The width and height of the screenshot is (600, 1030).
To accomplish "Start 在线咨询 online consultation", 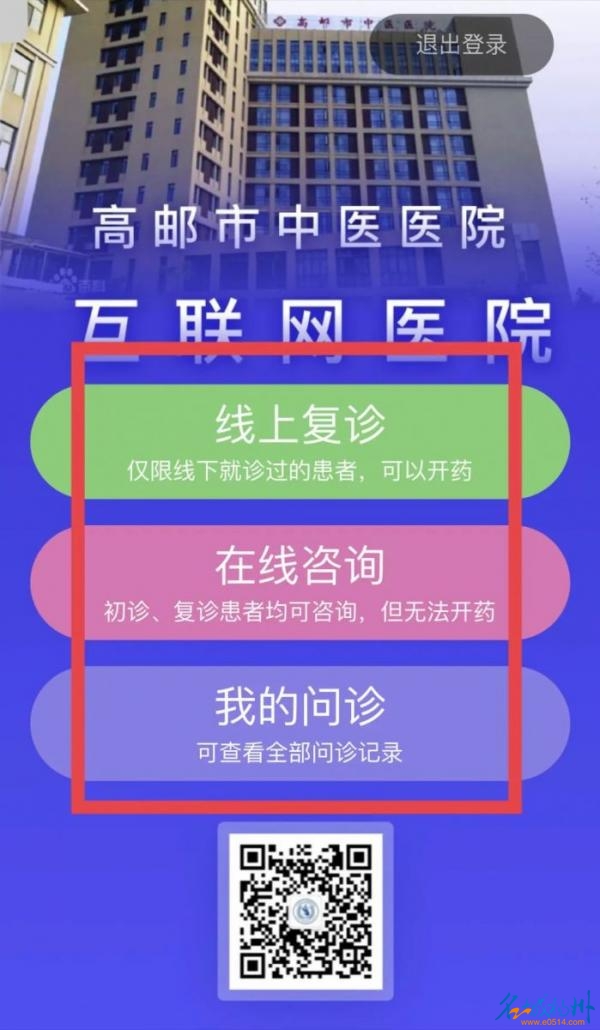I will pyautogui.click(x=300, y=583).
